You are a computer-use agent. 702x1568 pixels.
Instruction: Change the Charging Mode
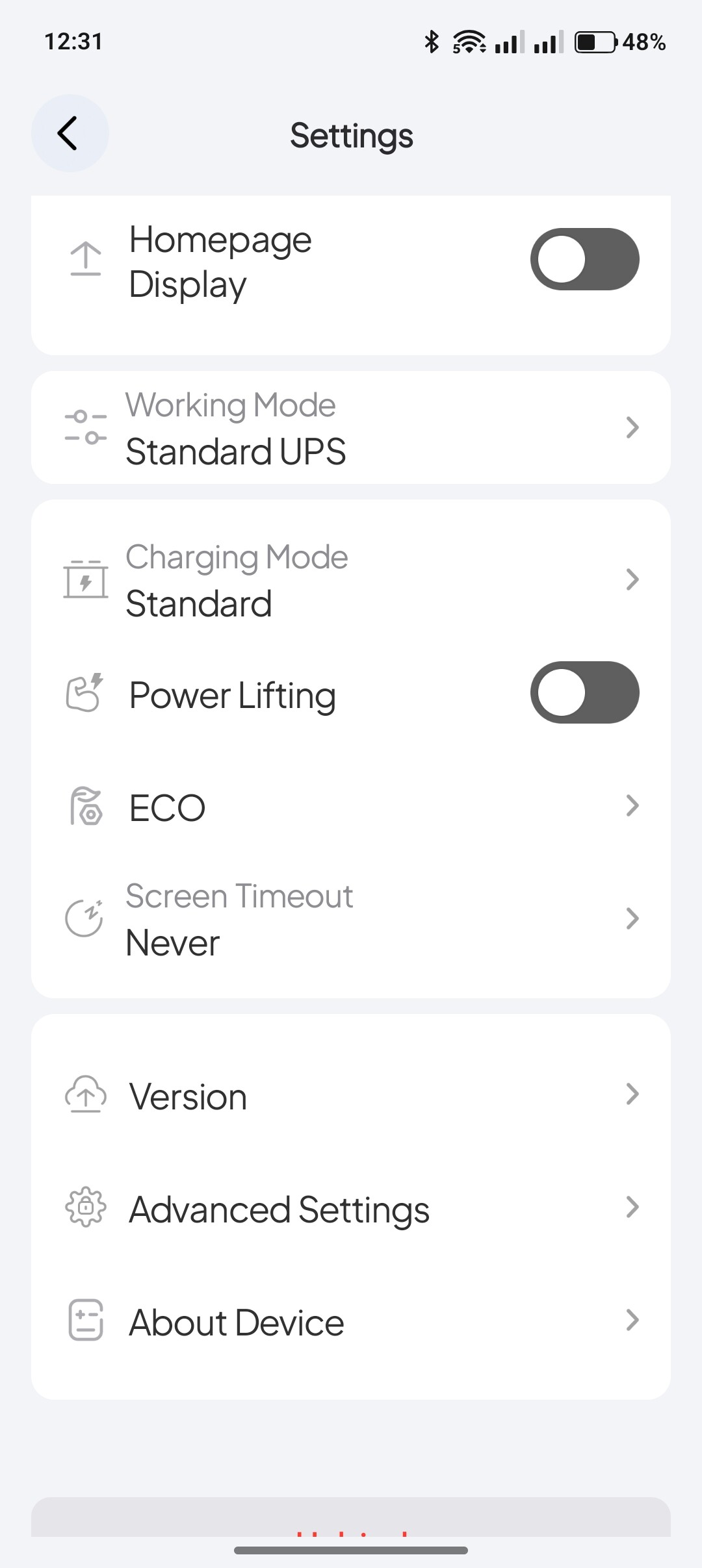[351, 580]
